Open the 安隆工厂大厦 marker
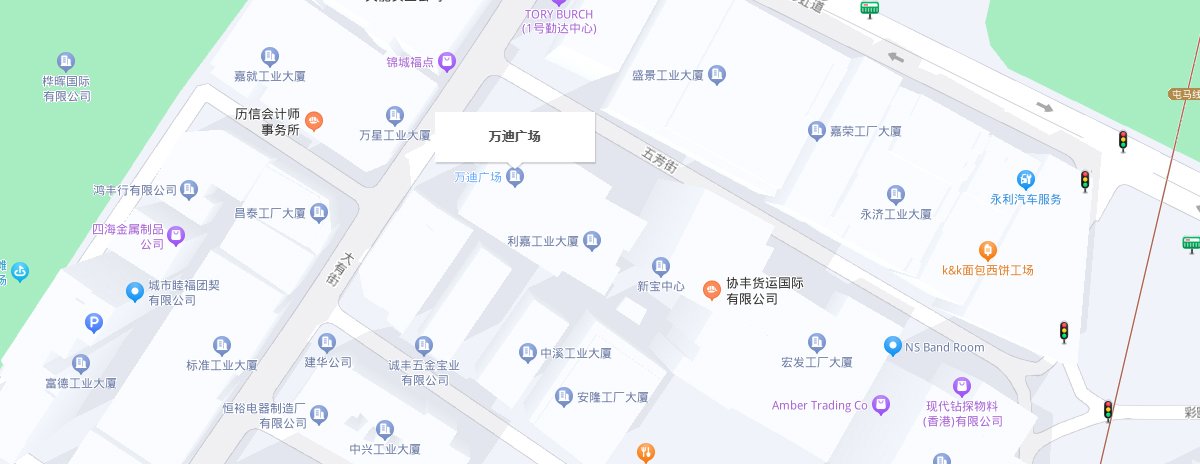Screen dimensions: 1200x464 (564, 397)
